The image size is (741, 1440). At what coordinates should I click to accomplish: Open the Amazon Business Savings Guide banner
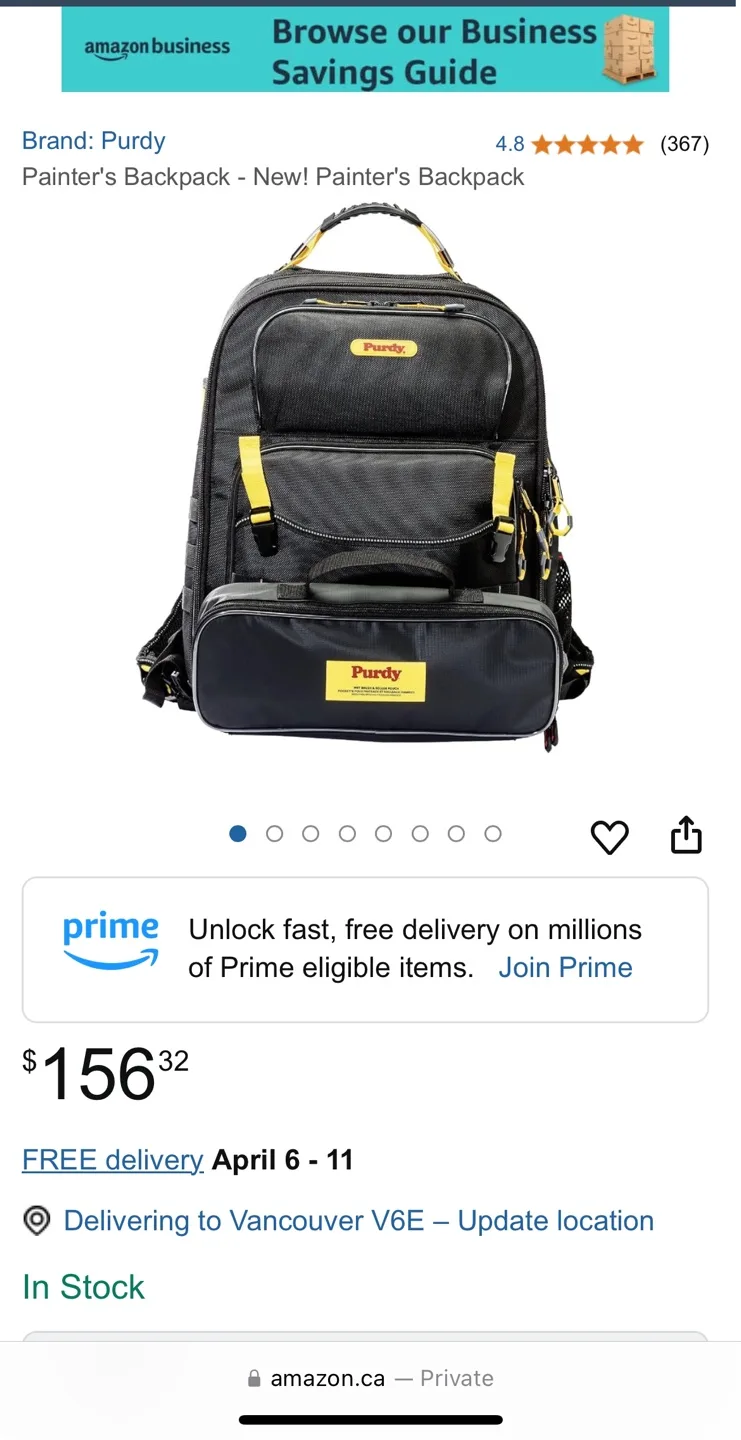365,49
